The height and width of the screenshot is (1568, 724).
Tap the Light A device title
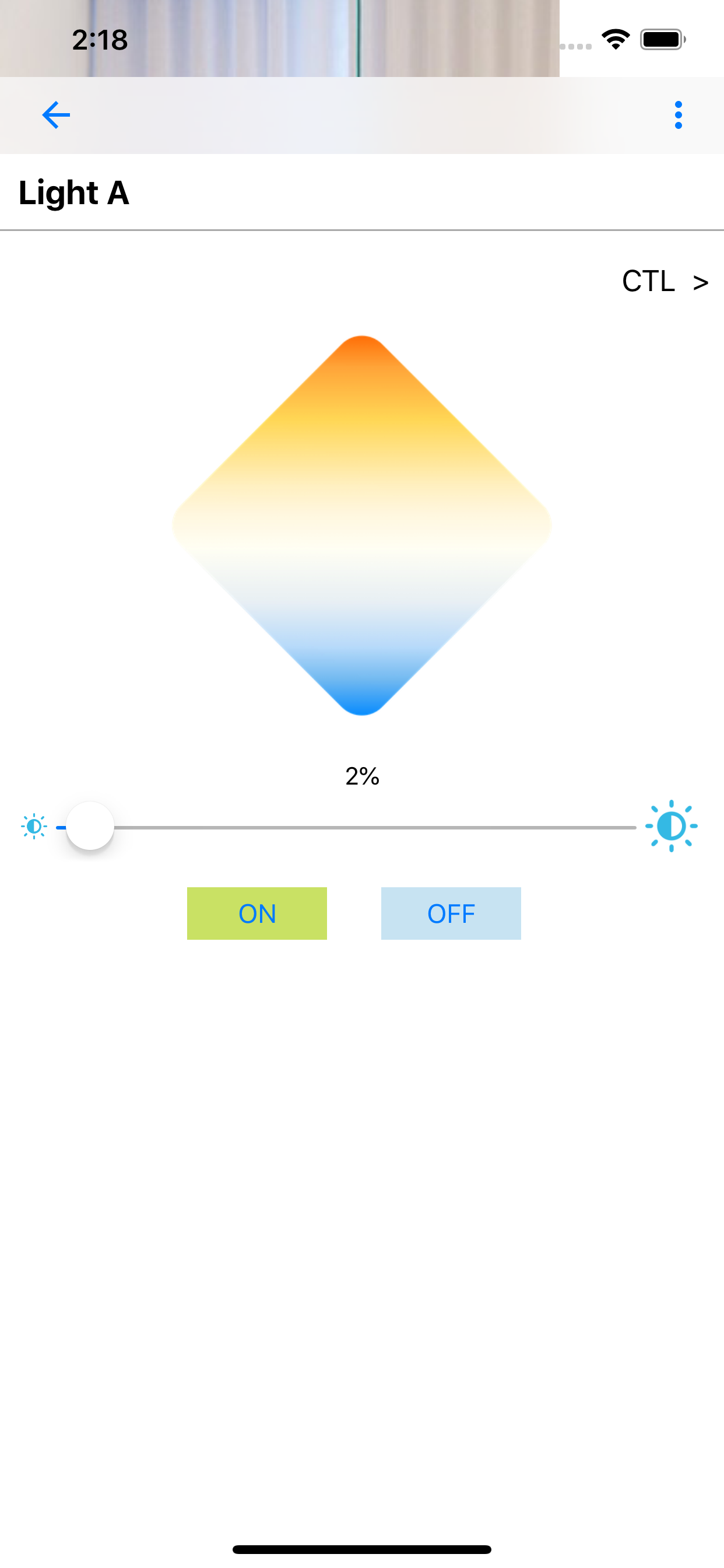pos(73,194)
